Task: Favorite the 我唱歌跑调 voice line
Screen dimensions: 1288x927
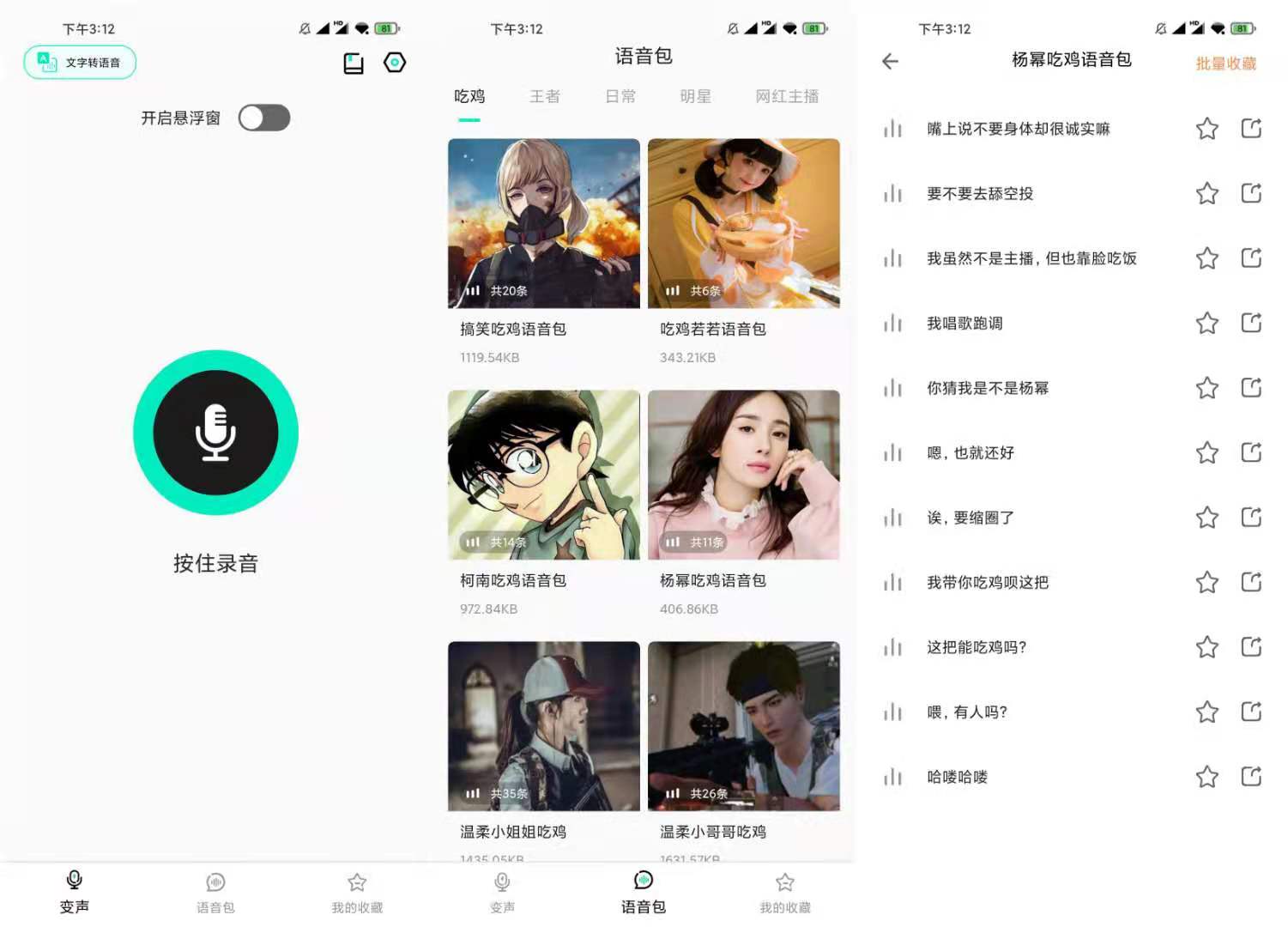Action: pos(1206,324)
